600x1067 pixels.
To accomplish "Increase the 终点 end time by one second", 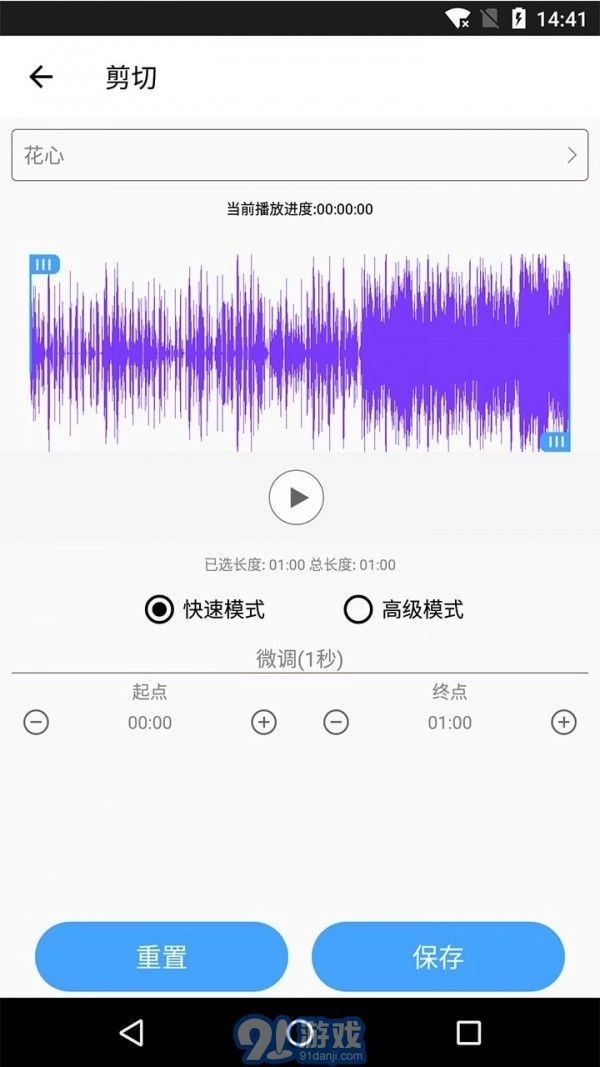I will (564, 722).
